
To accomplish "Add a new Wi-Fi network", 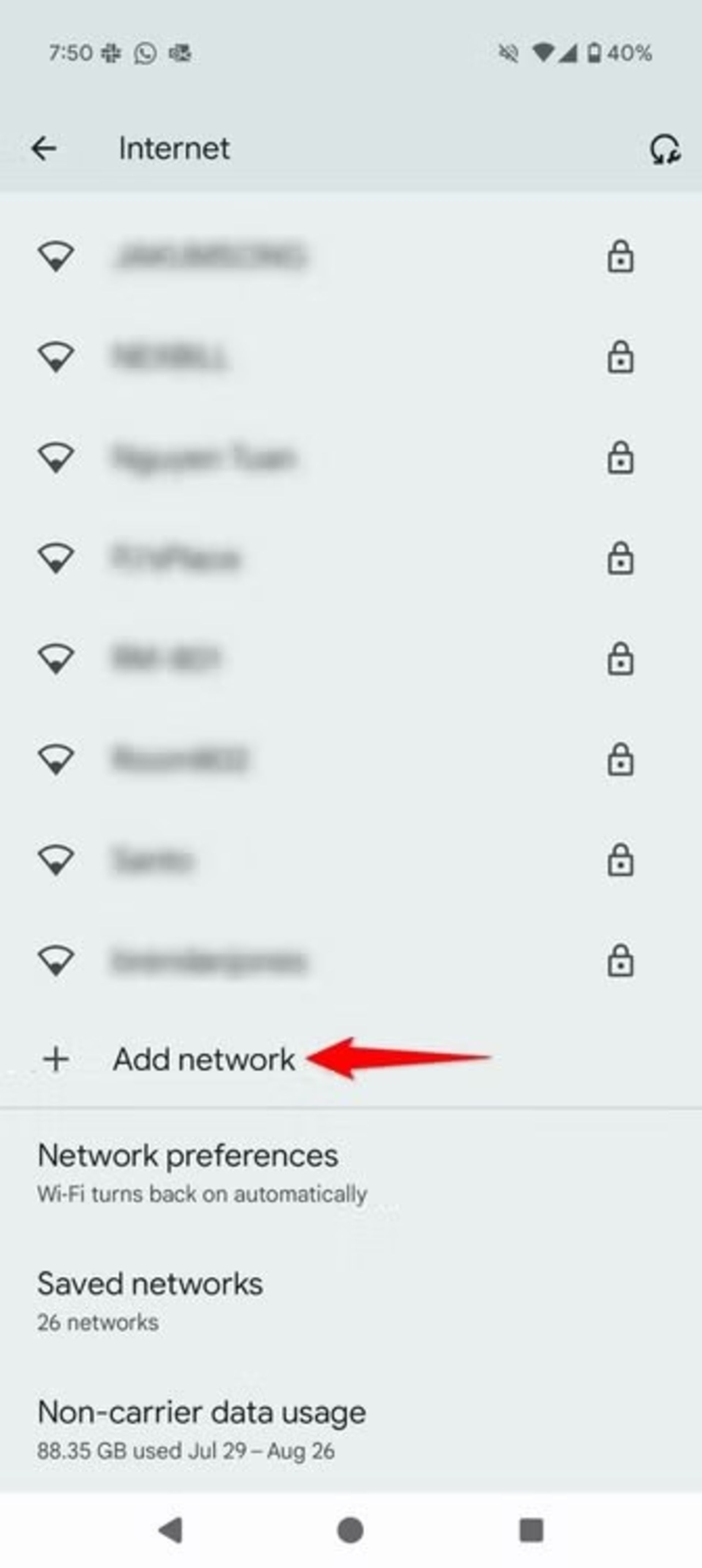I will click(x=203, y=1059).
